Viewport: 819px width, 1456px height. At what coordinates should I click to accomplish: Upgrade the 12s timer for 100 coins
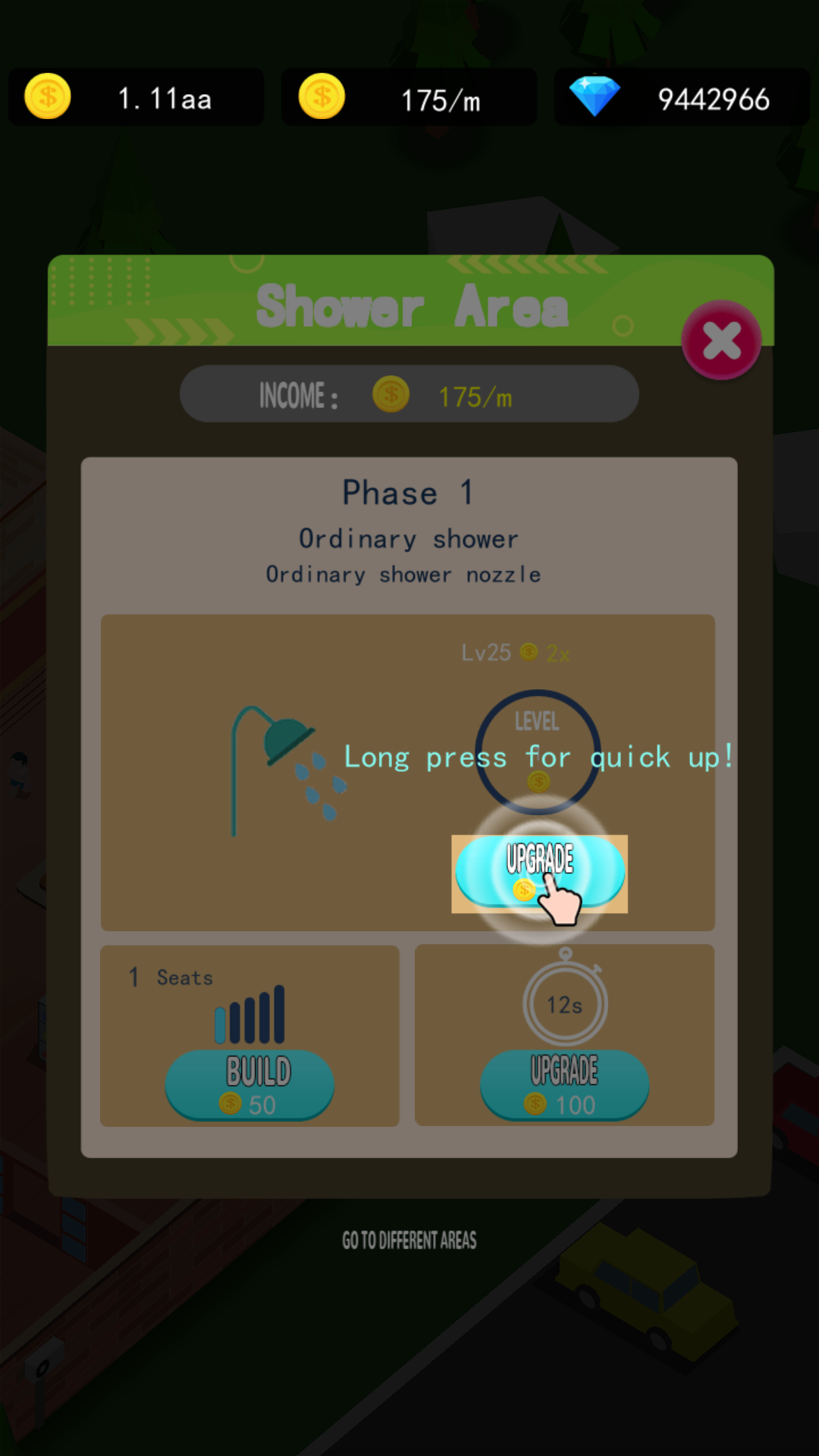click(x=565, y=1084)
